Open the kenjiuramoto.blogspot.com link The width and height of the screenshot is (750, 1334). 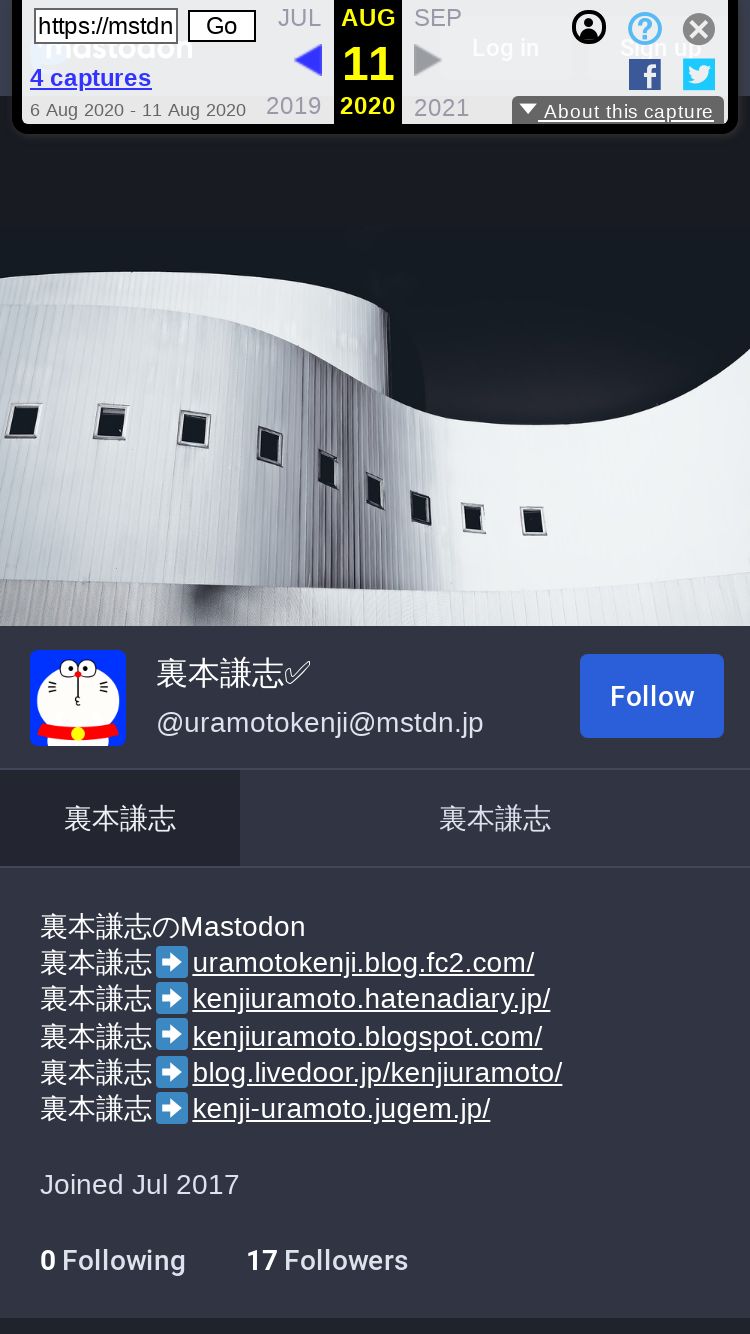pyautogui.click(x=367, y=1036)
